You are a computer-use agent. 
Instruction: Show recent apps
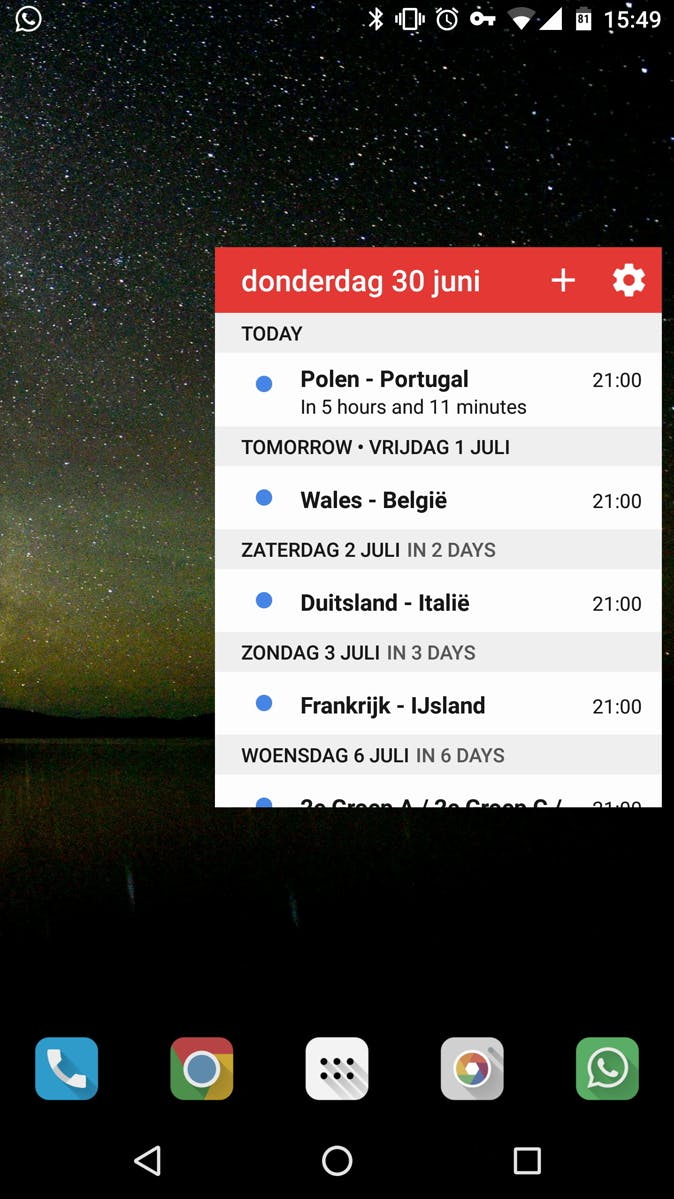click(527, 1160)
